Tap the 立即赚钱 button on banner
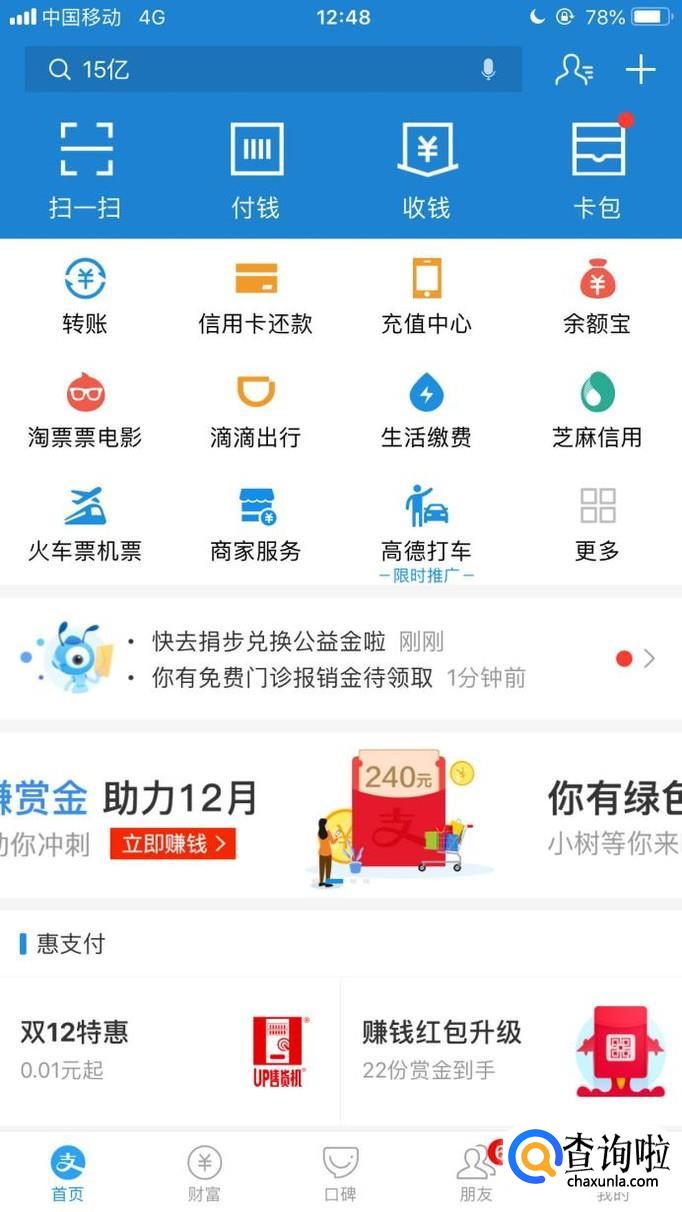This screenshot has width=682, height=1212. coord(173,844)
